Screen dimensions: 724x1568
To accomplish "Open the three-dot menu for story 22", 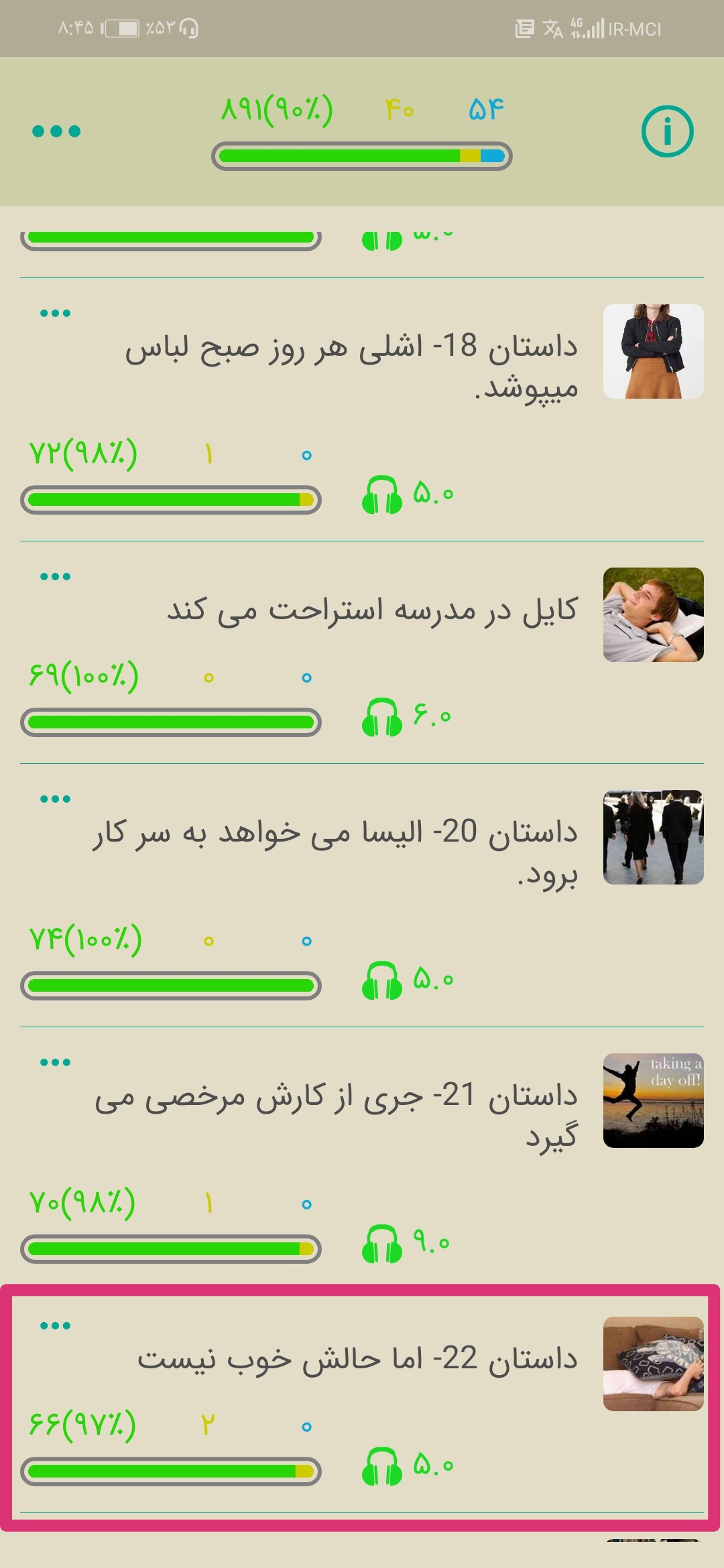I will click(x=55, y=1325).
